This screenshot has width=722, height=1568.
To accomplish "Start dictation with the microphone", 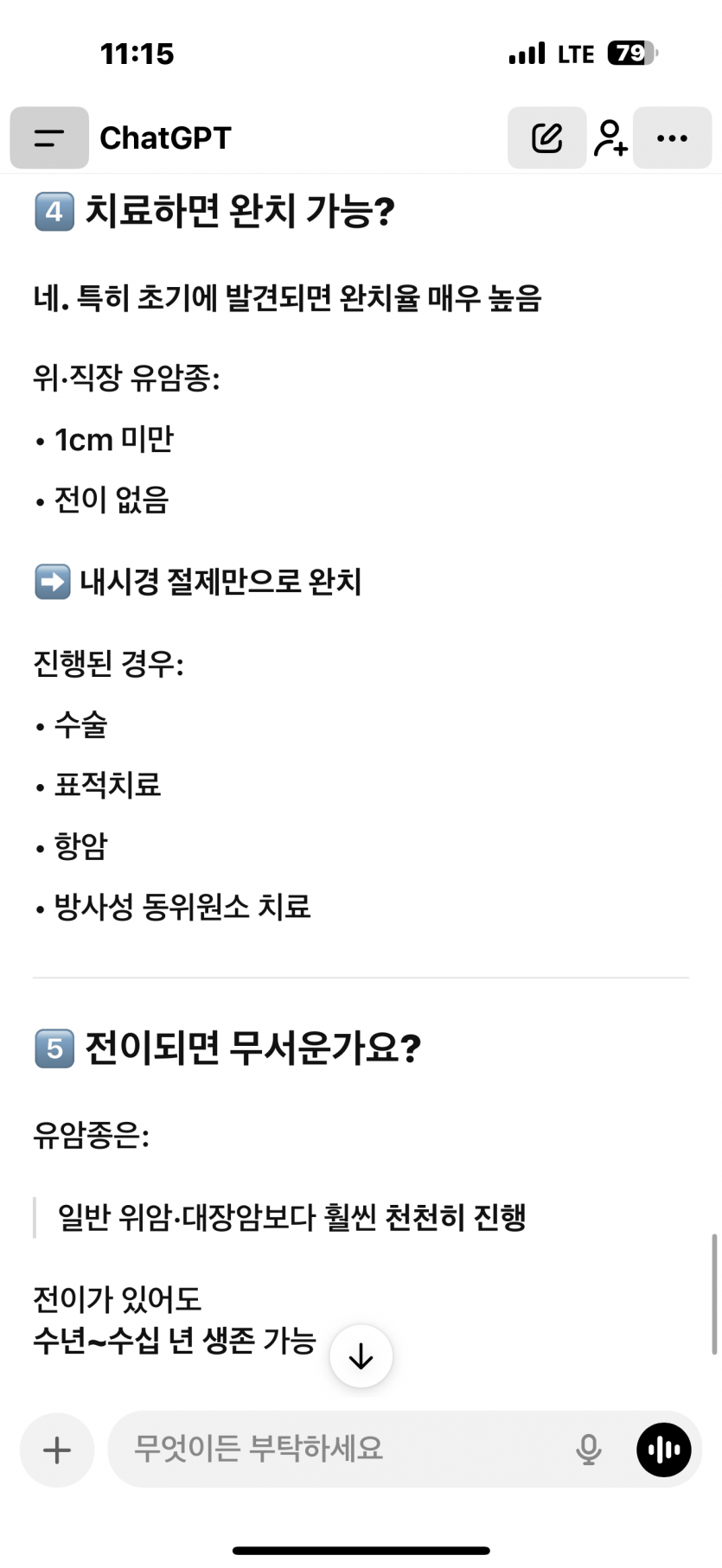I will coord(588,1450).
